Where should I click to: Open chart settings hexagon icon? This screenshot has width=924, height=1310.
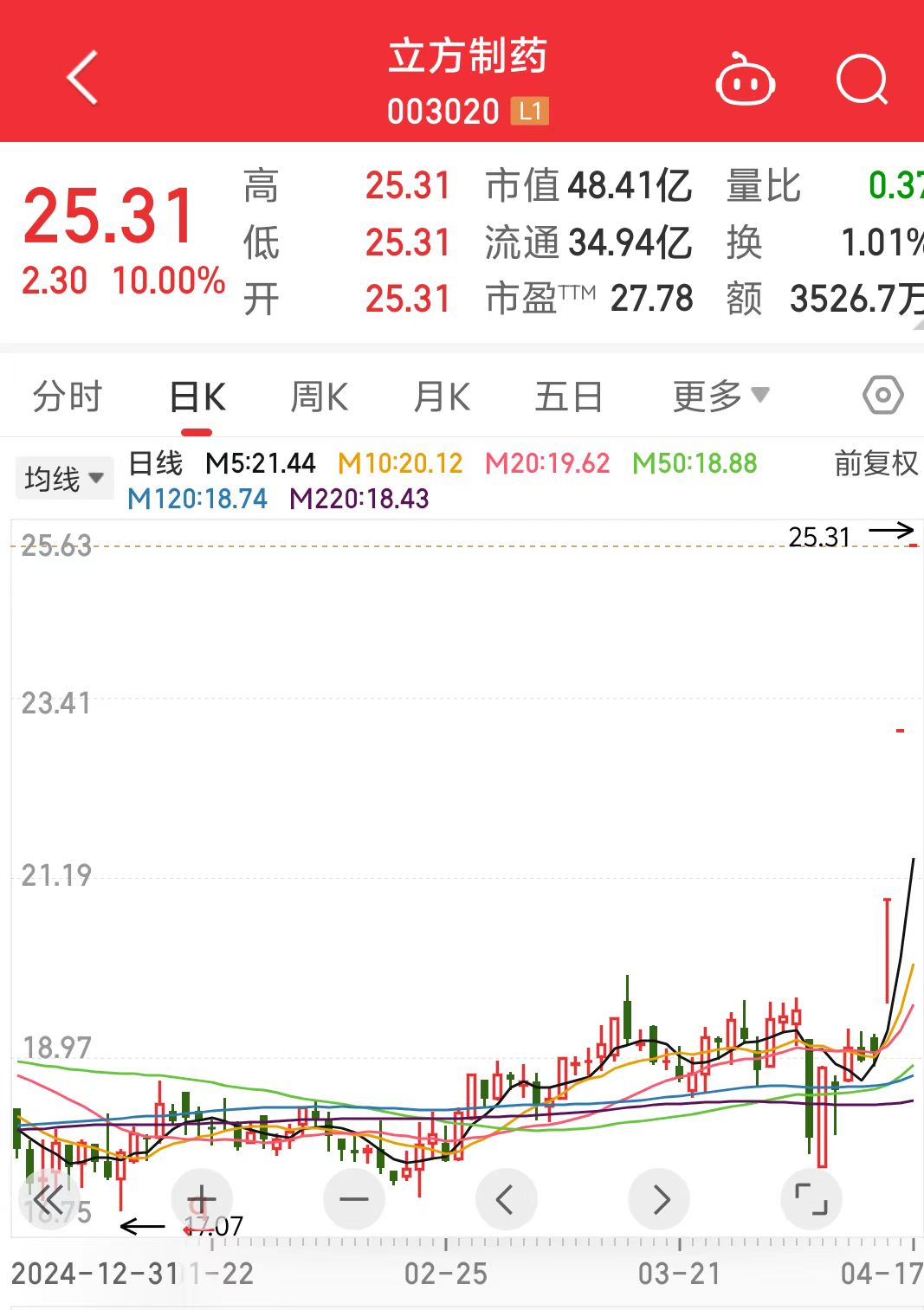tap(882, 397)
